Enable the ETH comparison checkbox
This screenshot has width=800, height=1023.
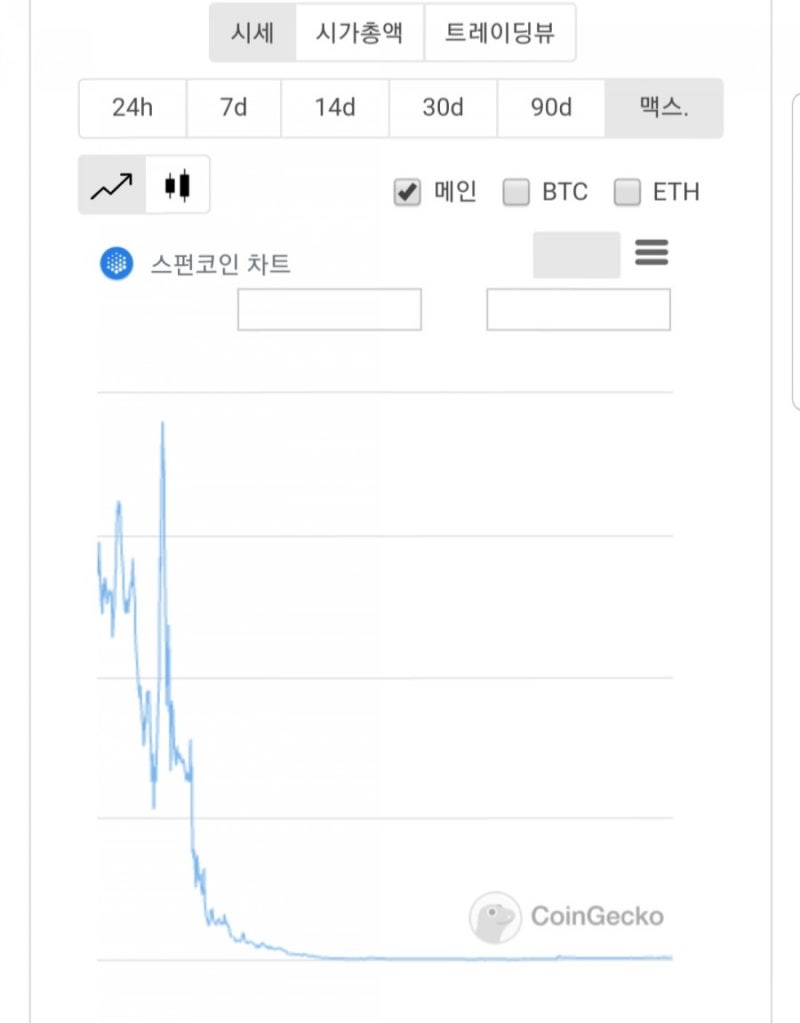[627, 192]
